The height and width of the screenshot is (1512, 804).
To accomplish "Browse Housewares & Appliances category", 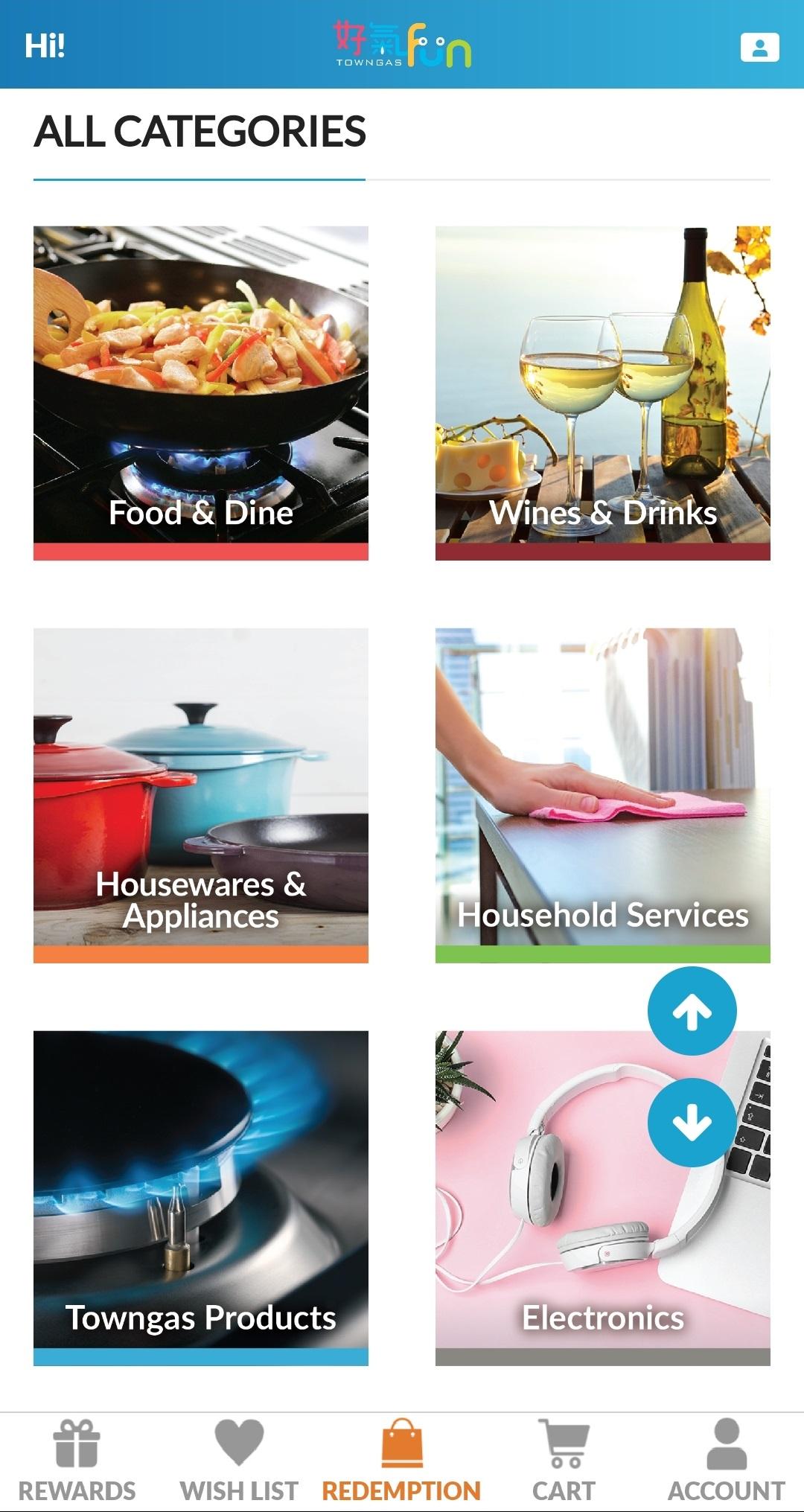I will [x=201, y=795].
